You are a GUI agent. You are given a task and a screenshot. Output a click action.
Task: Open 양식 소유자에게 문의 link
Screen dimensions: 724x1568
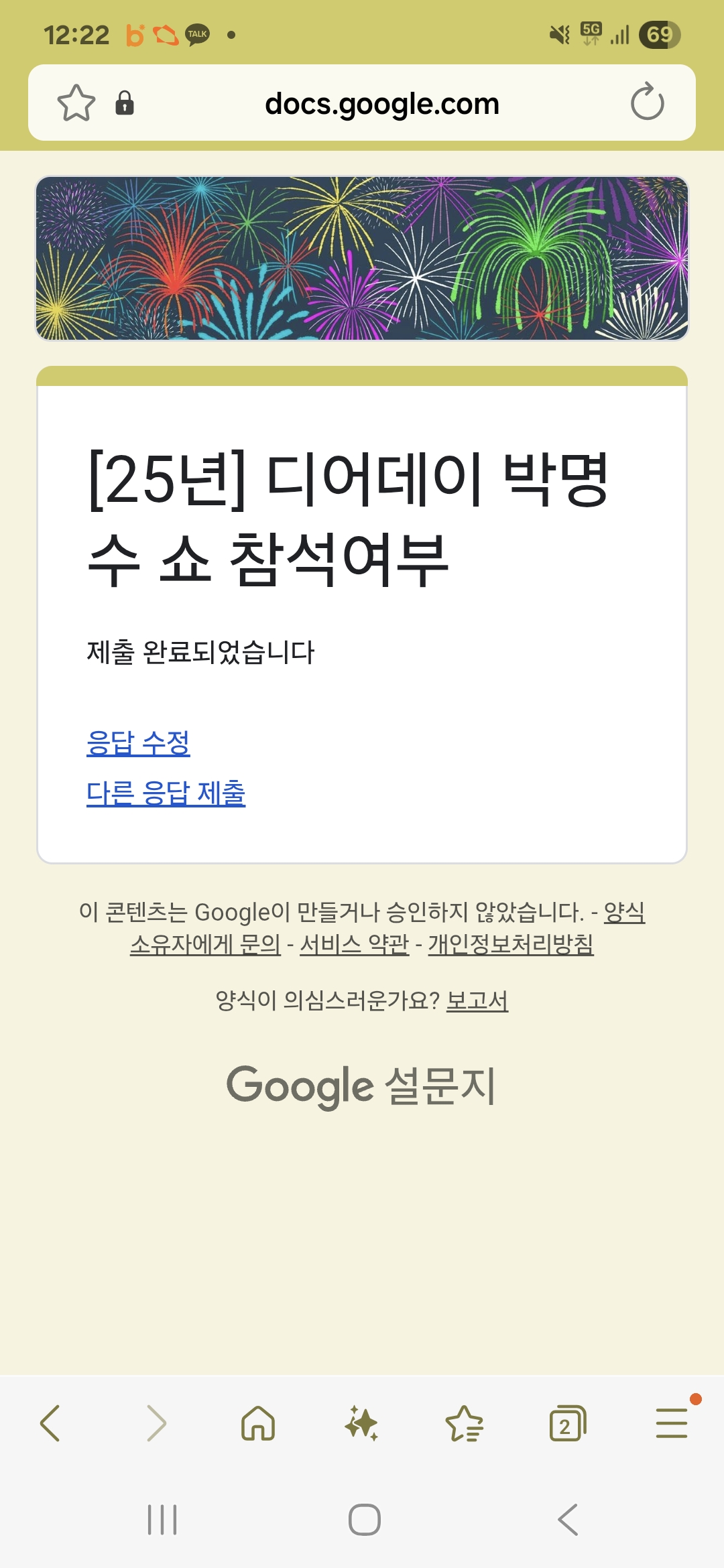(x=205, y=943)
